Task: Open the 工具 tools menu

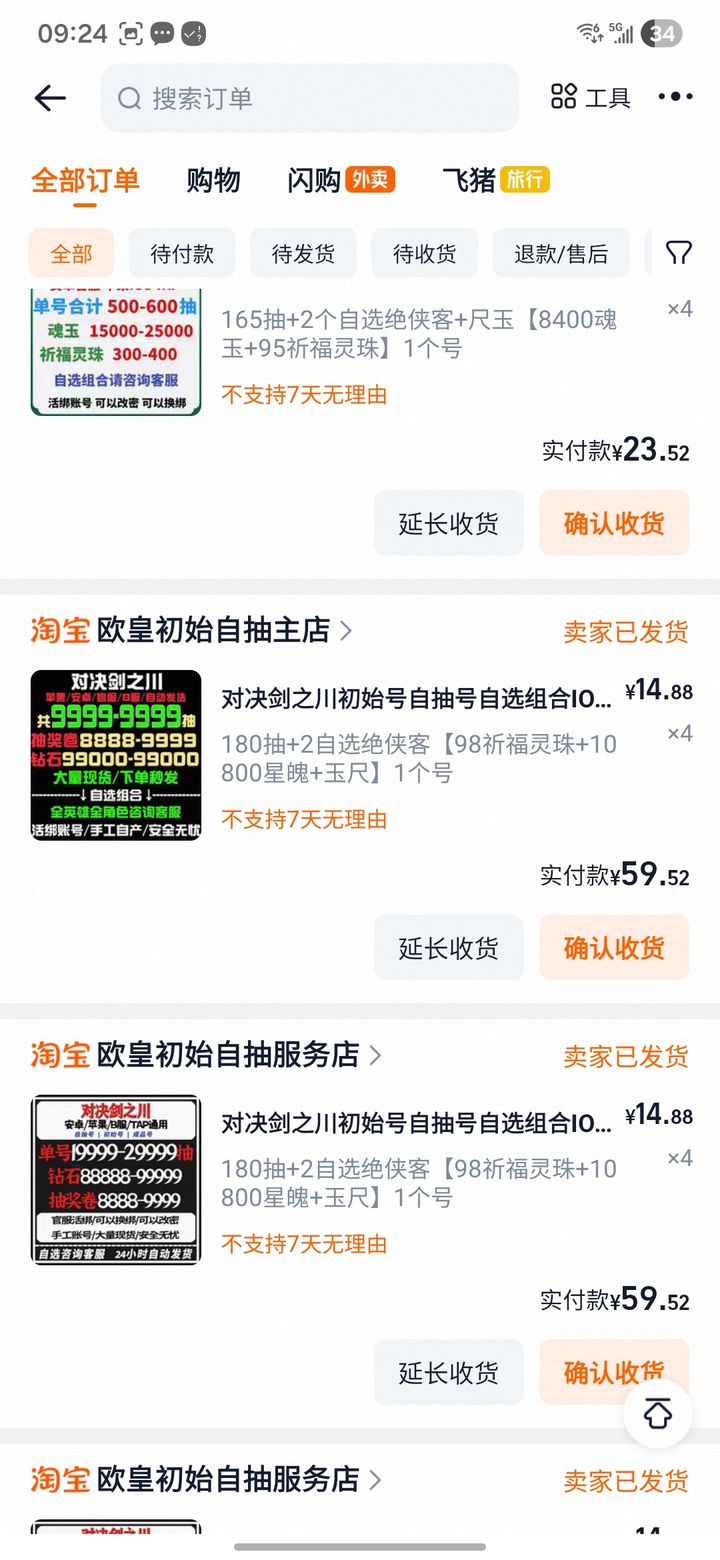Action: (591, 98)
